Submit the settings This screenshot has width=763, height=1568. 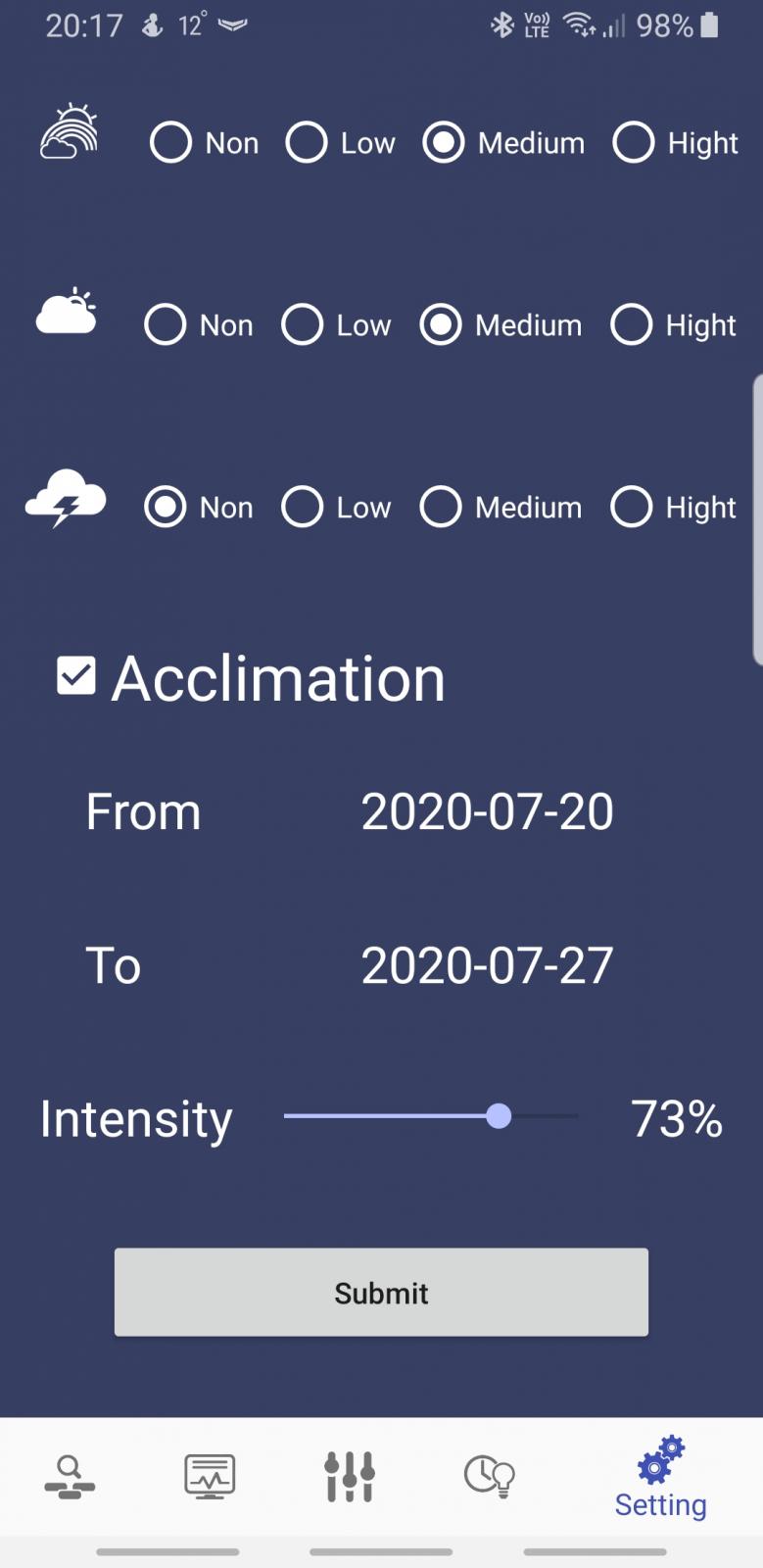pyautogui.click(x=381, y=1292)
